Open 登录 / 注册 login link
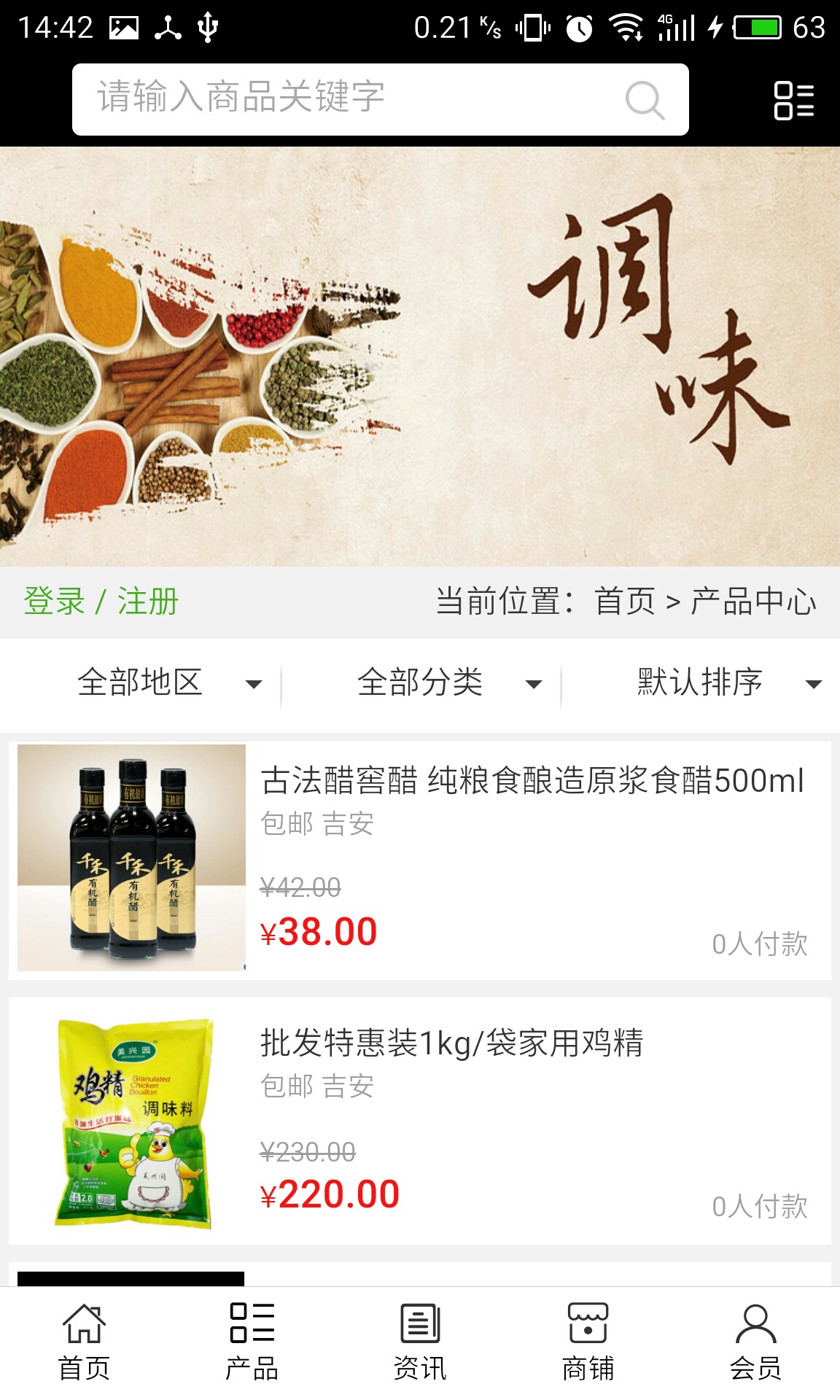Screen dimensions: 840x1400 [x=101, y=602]
